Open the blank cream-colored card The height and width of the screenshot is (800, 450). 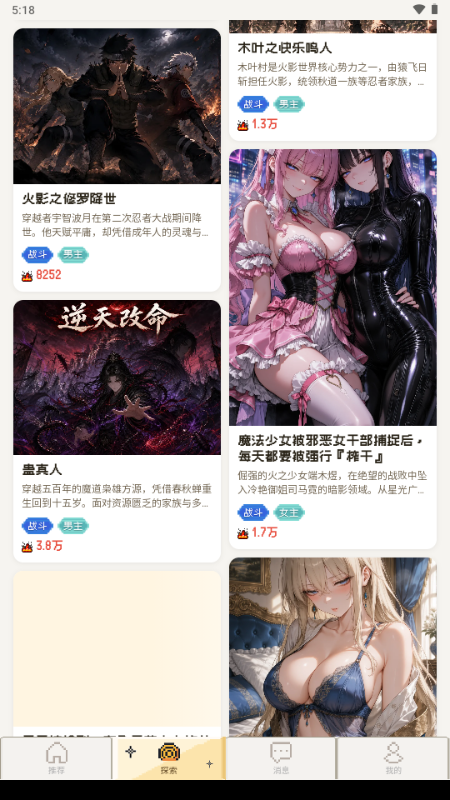pyautogui.click(x=117, y=654)
